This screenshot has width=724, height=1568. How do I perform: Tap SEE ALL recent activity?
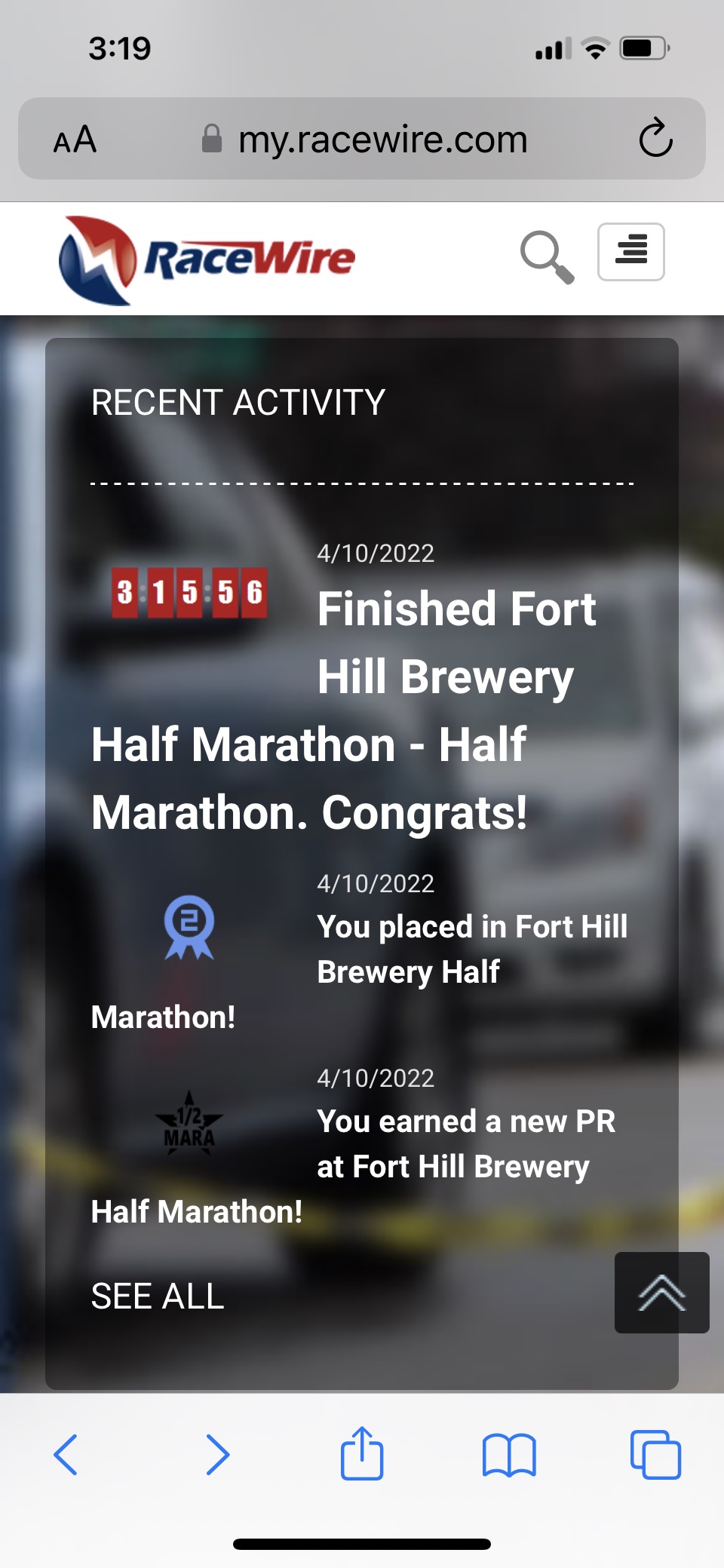158,1296
